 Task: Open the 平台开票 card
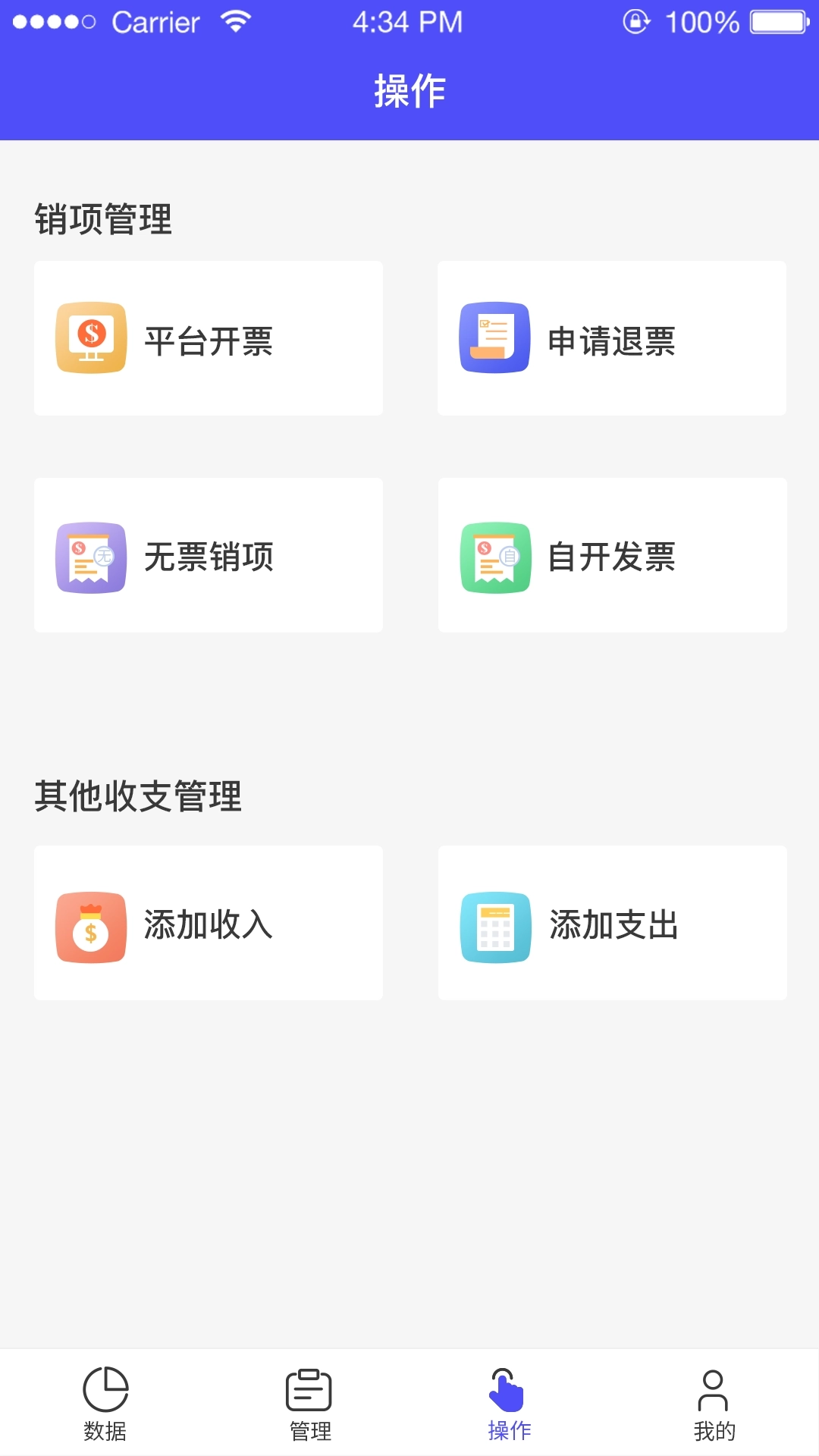point(209,338)
